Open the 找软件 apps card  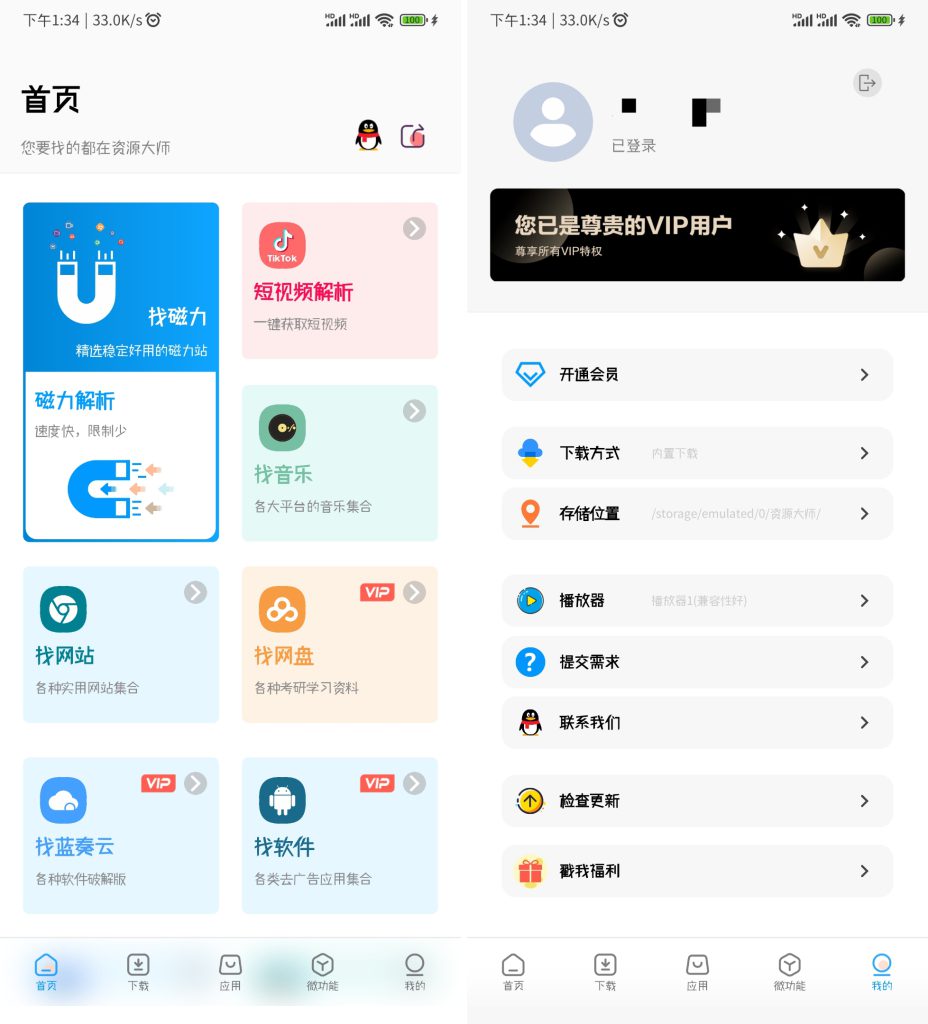coord(339,835)
